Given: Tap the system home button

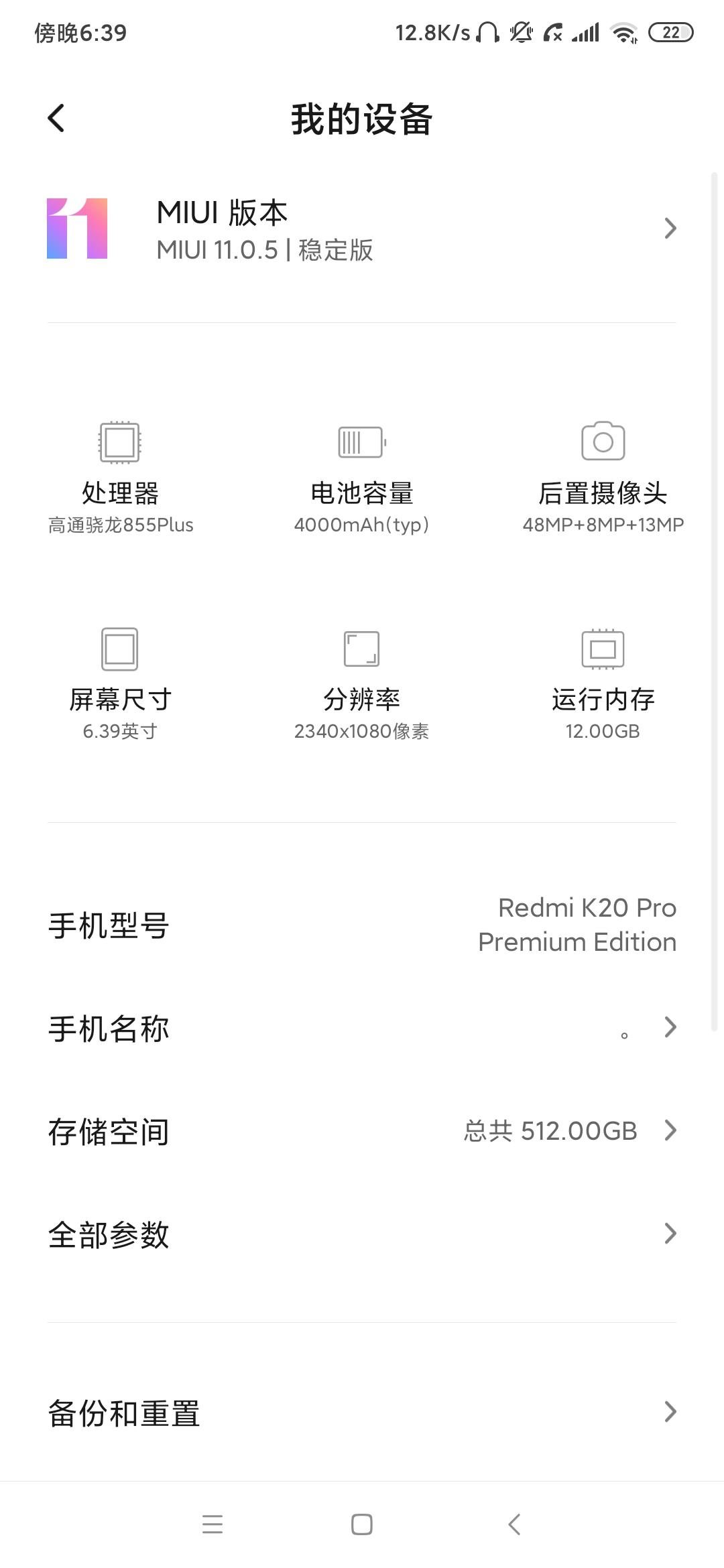Looking at the screenshot, I should click(362, 1524).
